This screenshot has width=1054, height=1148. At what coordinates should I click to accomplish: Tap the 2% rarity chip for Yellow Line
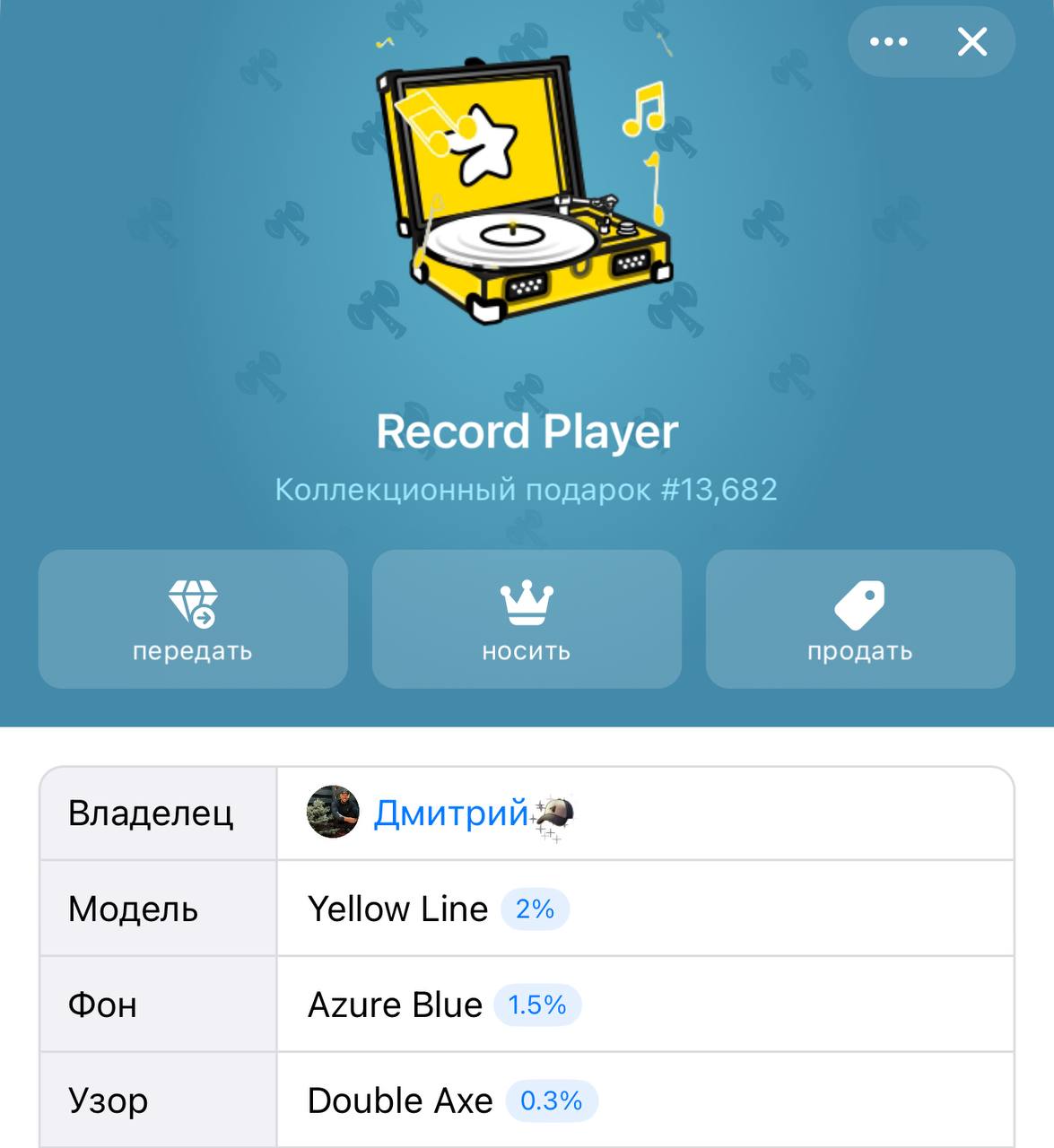pos(535,909)
